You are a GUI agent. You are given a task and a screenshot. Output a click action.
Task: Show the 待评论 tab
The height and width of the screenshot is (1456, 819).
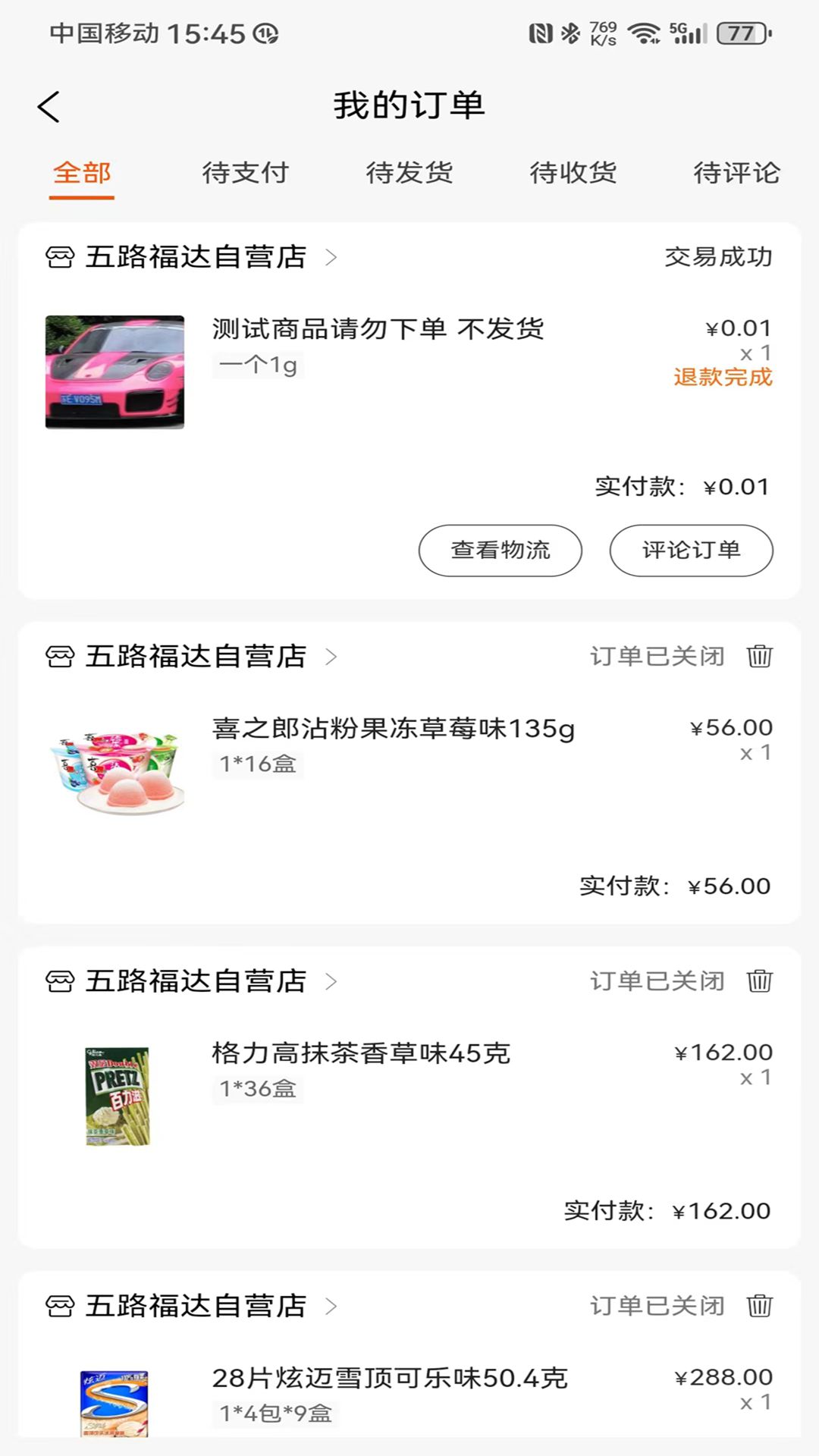click(736, 173)
